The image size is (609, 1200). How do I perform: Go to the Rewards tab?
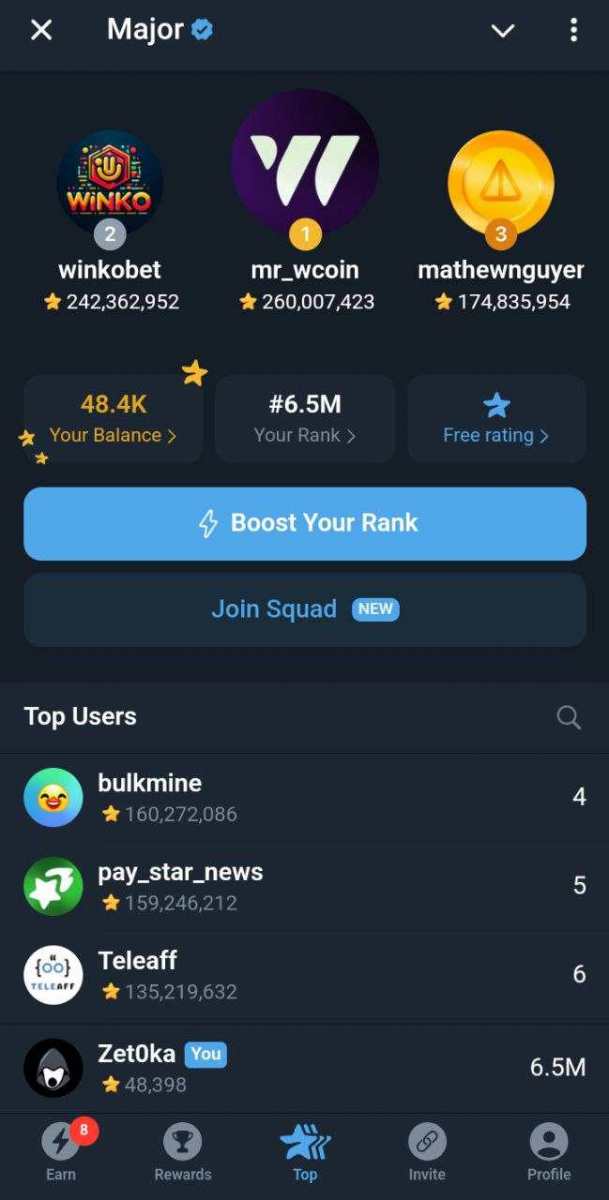point(182,1152)
